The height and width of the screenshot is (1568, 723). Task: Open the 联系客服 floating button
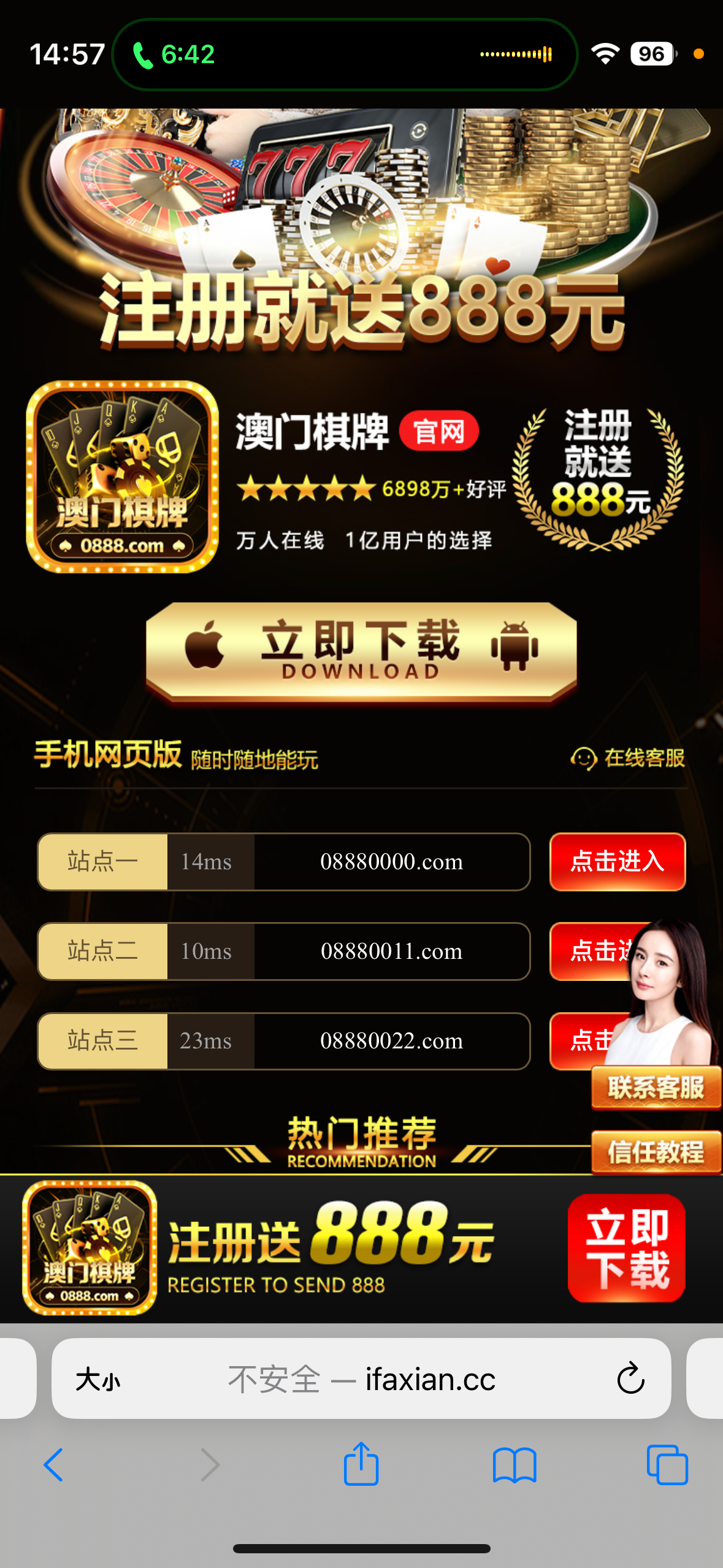point(656,1088)
